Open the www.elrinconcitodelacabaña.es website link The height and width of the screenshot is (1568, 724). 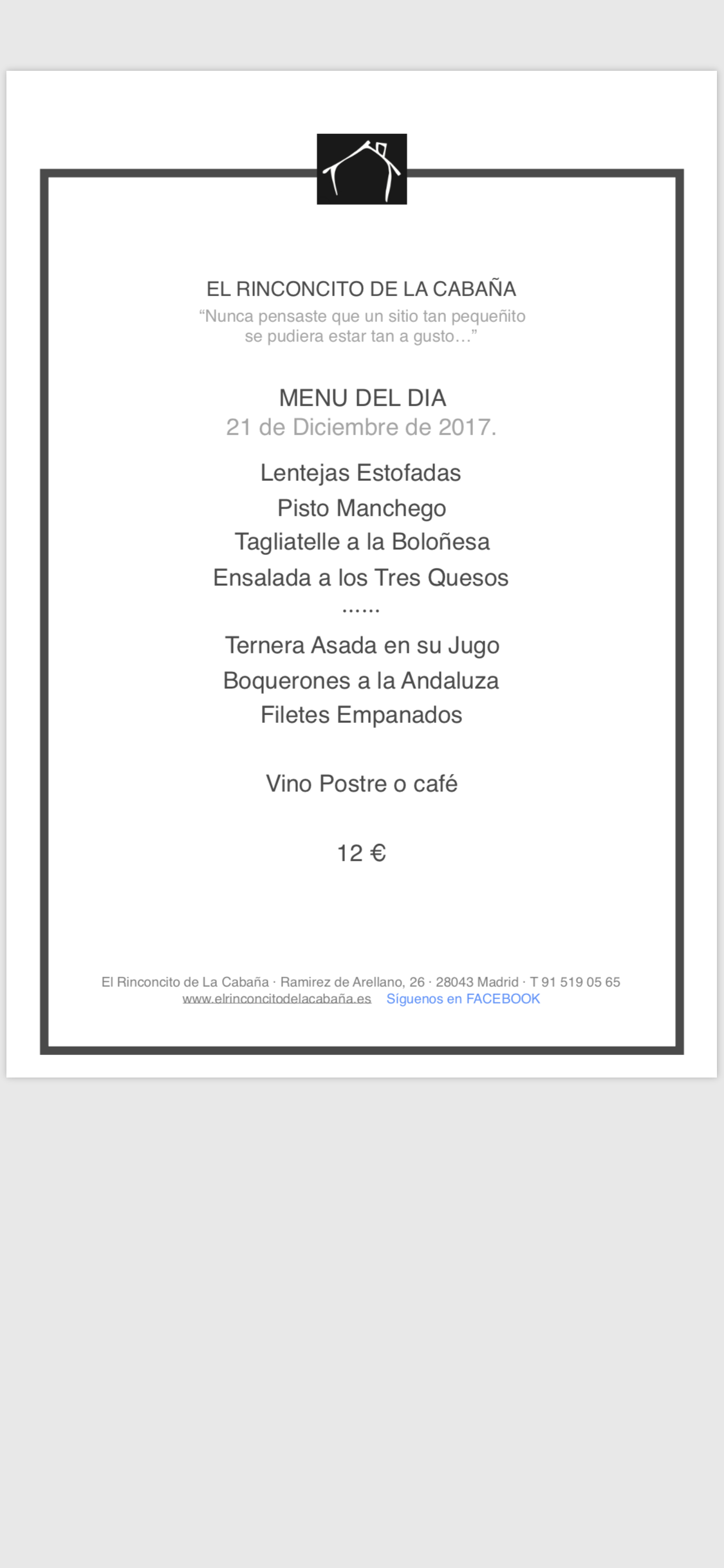pos(277,999)
